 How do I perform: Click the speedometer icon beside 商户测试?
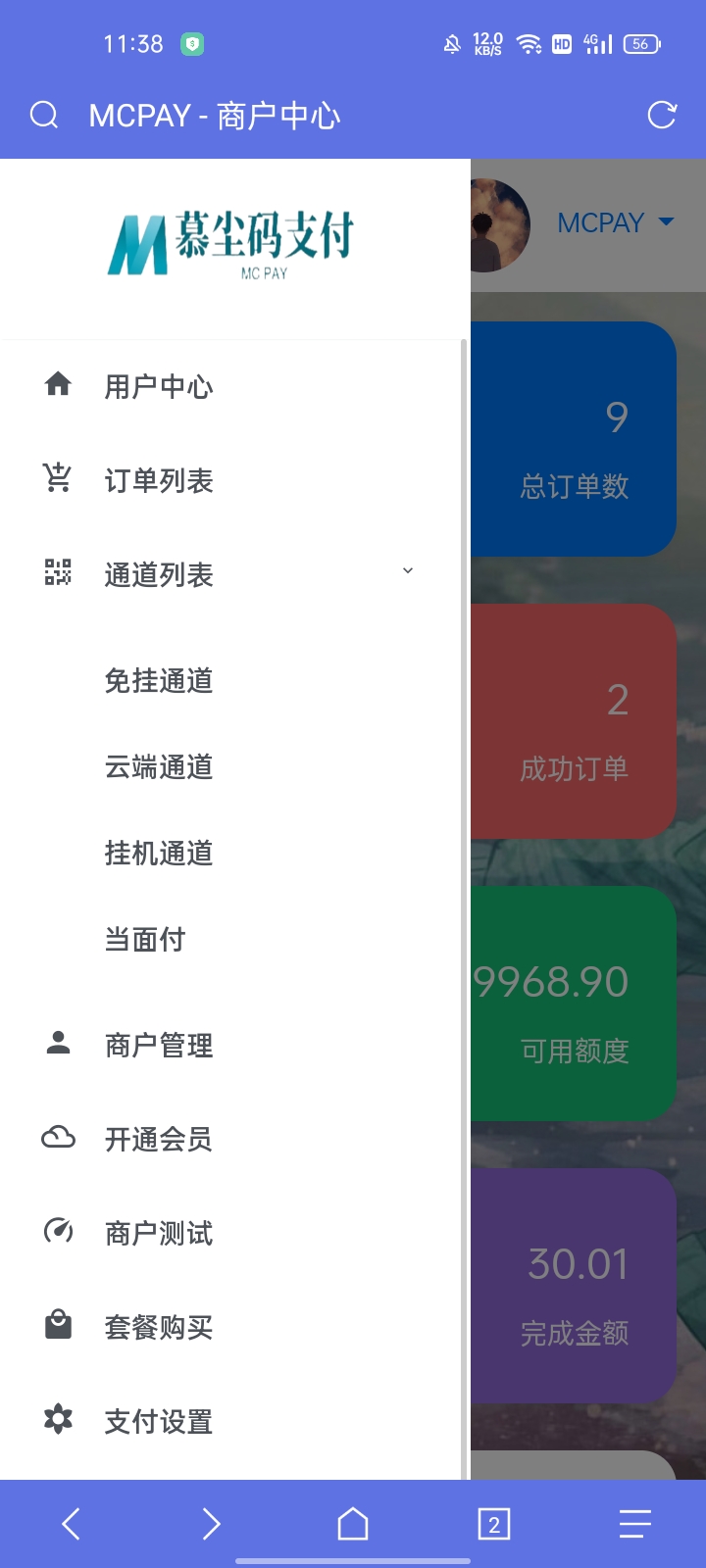(59, 1231)
